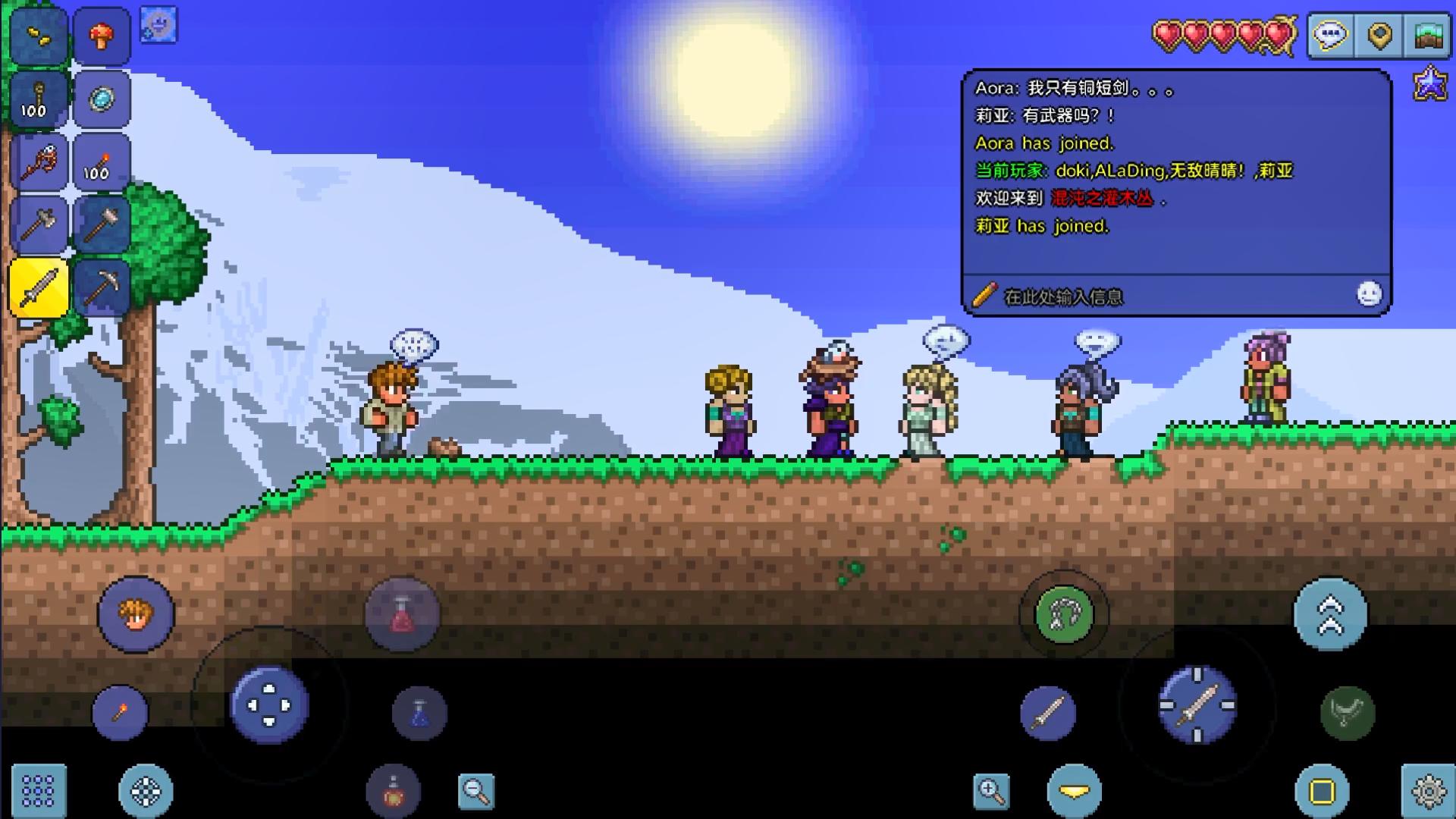This screenshot has width=1456, height=819.
Task: Open the inventory grid button
Action: pos(38,791)
